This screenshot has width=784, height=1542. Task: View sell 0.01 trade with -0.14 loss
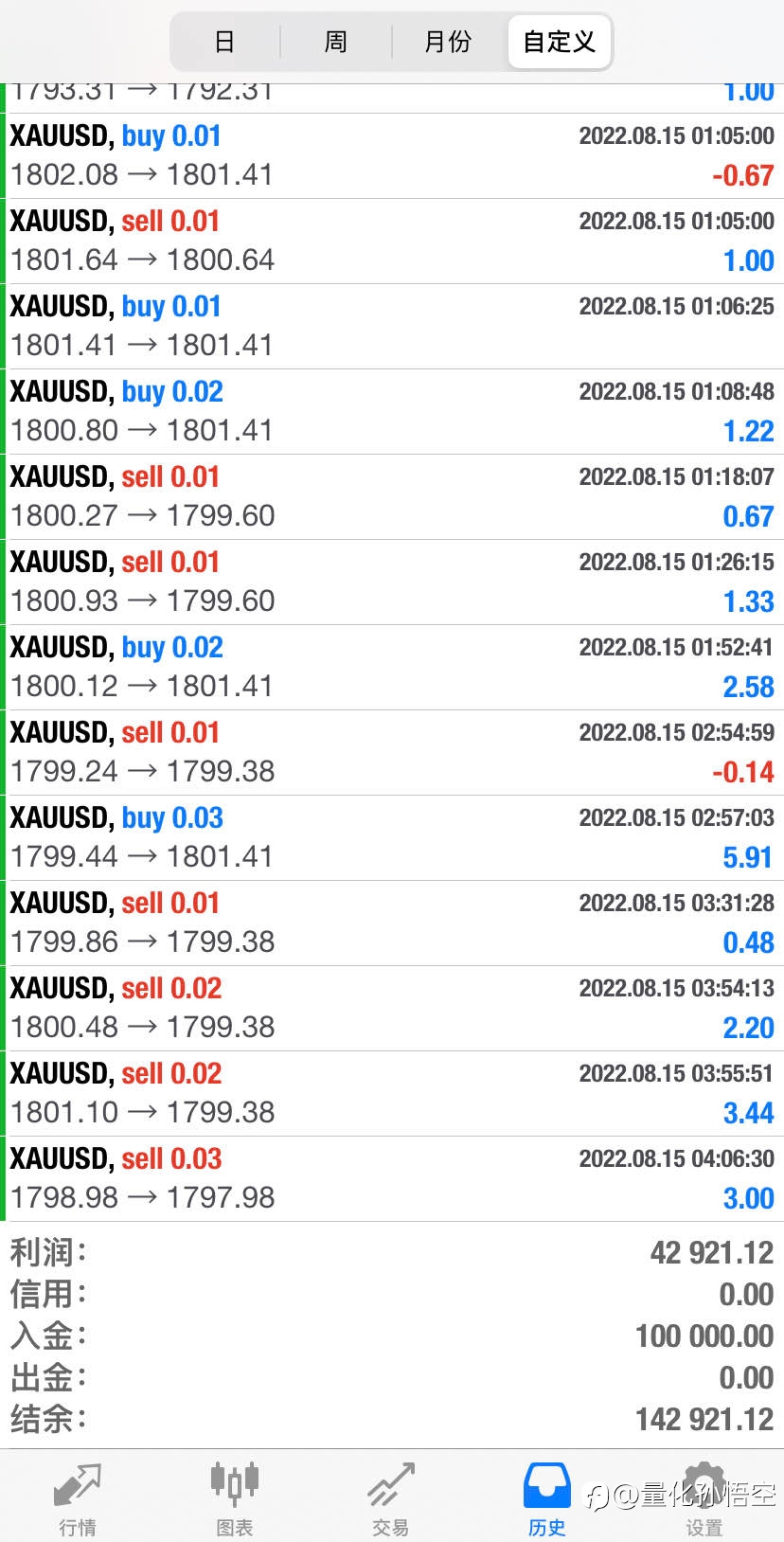(392, 753)
